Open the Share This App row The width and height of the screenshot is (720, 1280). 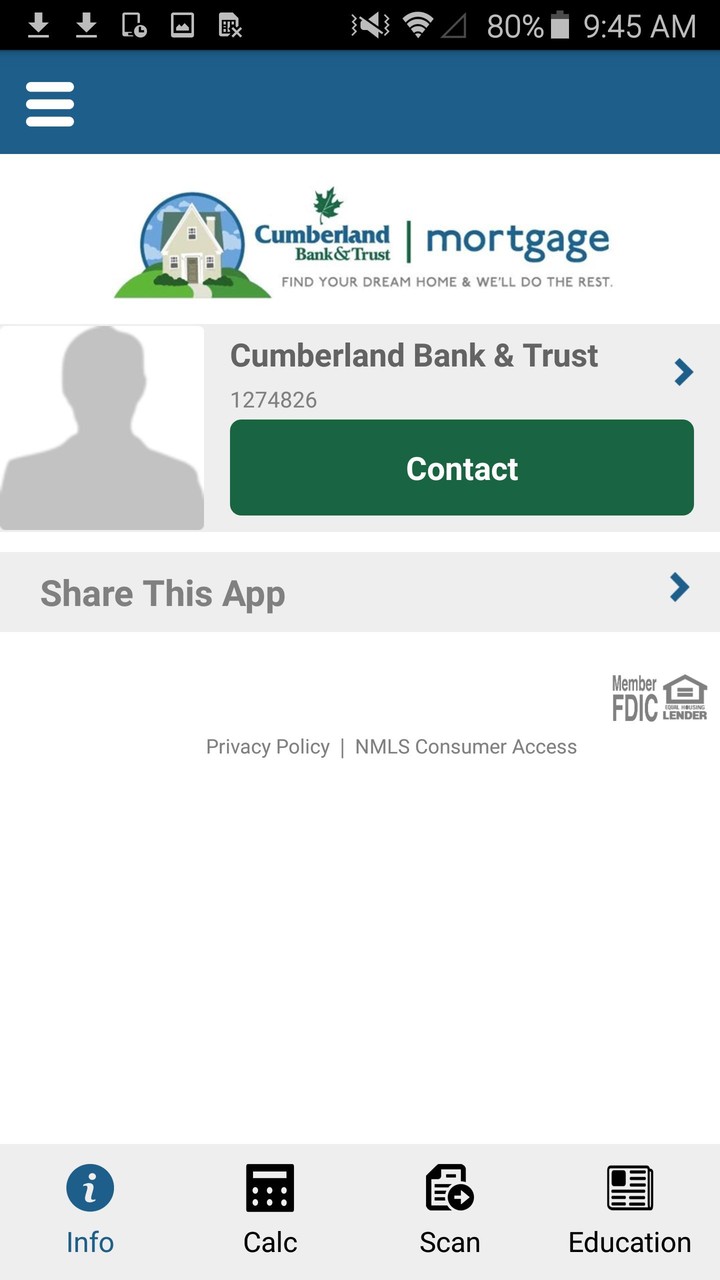click(300, 592)
